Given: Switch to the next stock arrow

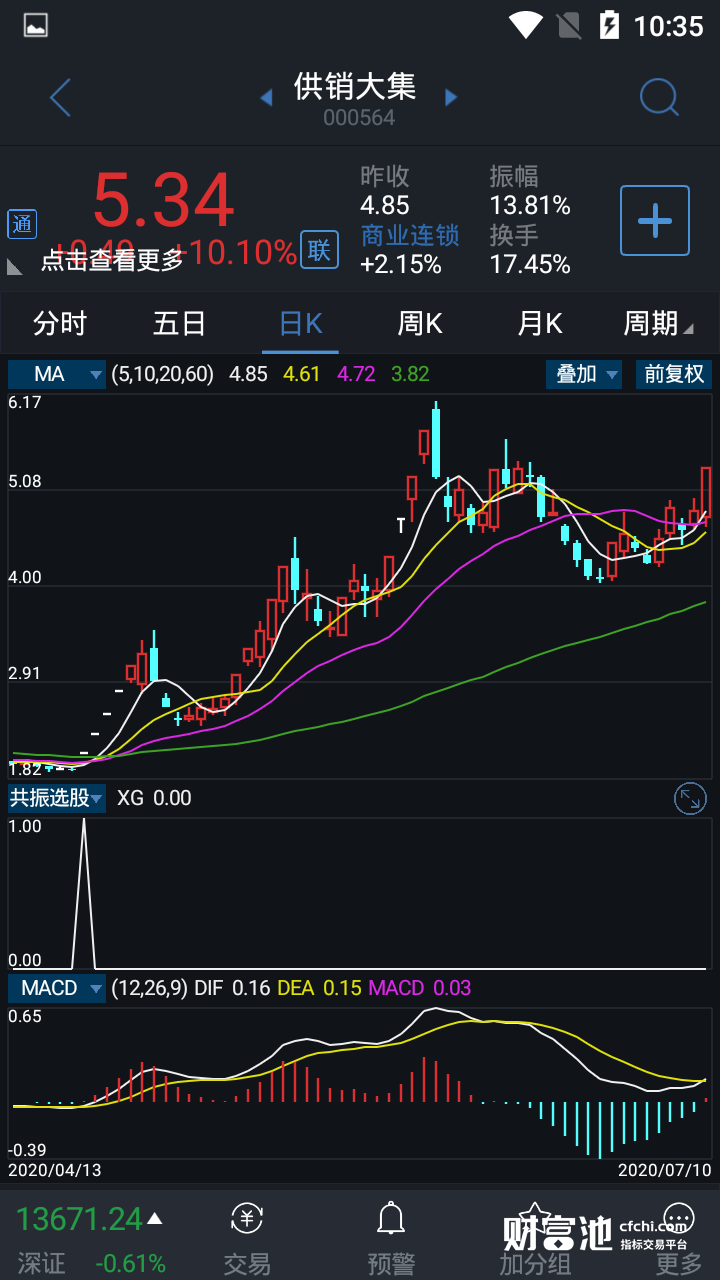Looking at the screenshot, I should (x=451, y=98).
